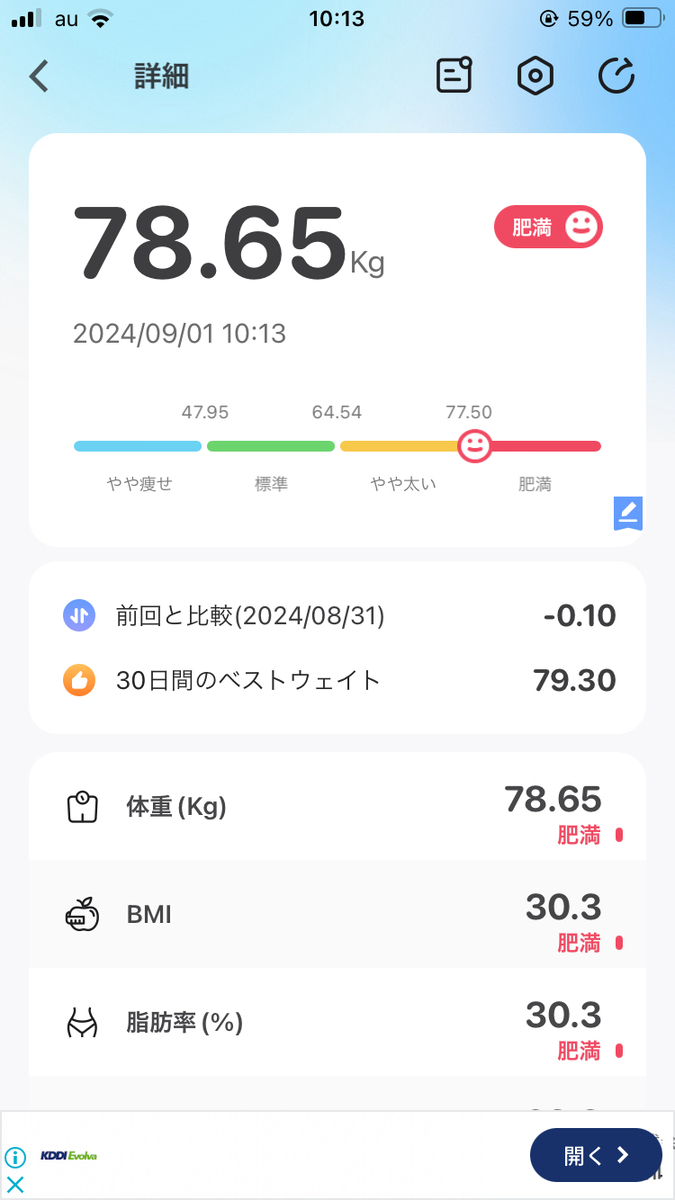Tap the 開く button on the ad
This screenshot has height=1200, width=675.
pyautogui.click(x=596, y=1156)
